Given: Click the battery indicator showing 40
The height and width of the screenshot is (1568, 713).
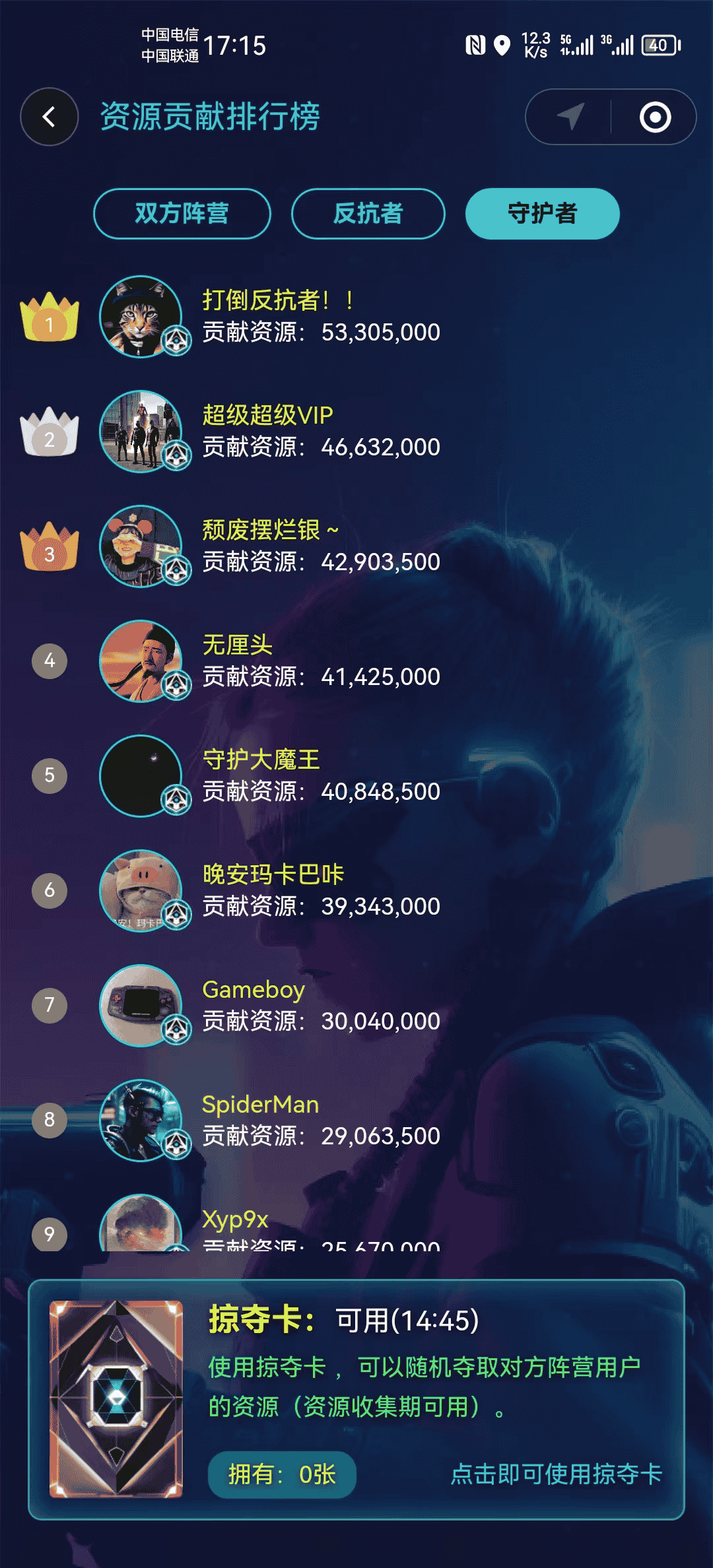Looking at the screenshot, I should pos(658,44).
